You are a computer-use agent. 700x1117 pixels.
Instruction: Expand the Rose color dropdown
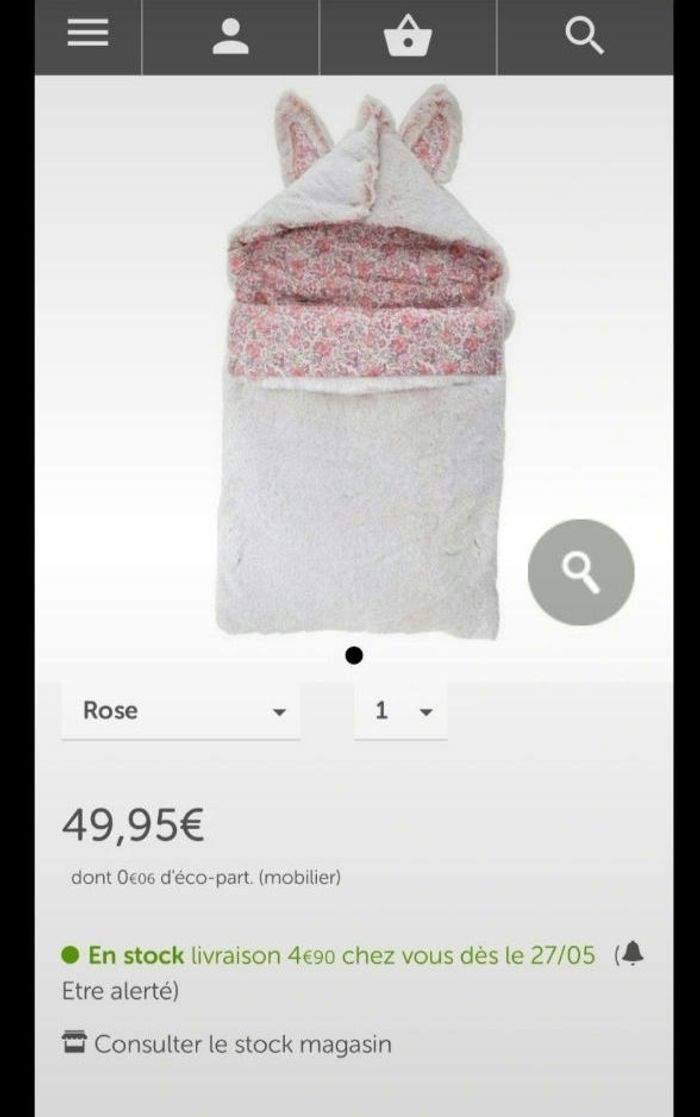(181, 711)
